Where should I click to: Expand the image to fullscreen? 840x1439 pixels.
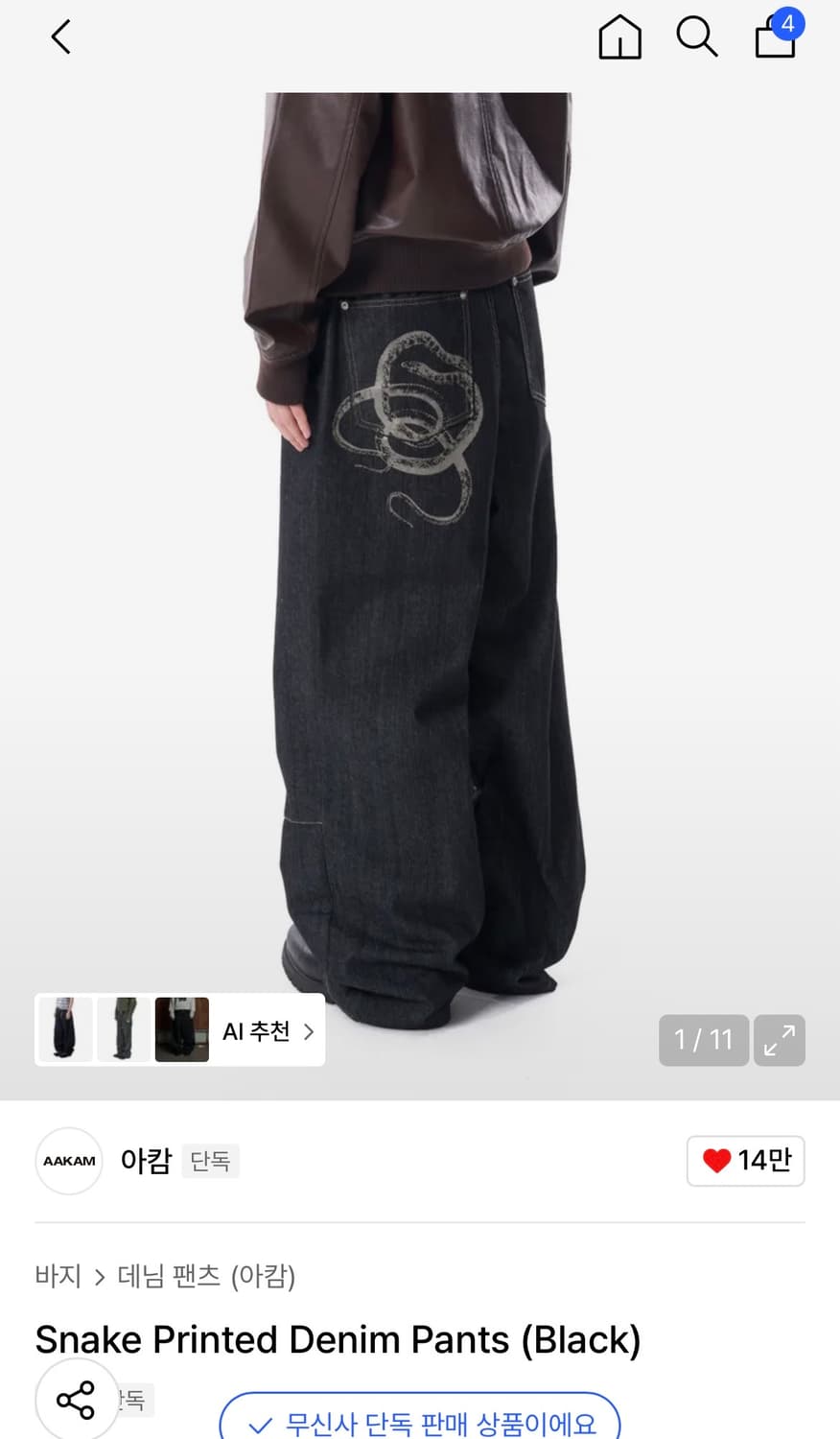779,1040
